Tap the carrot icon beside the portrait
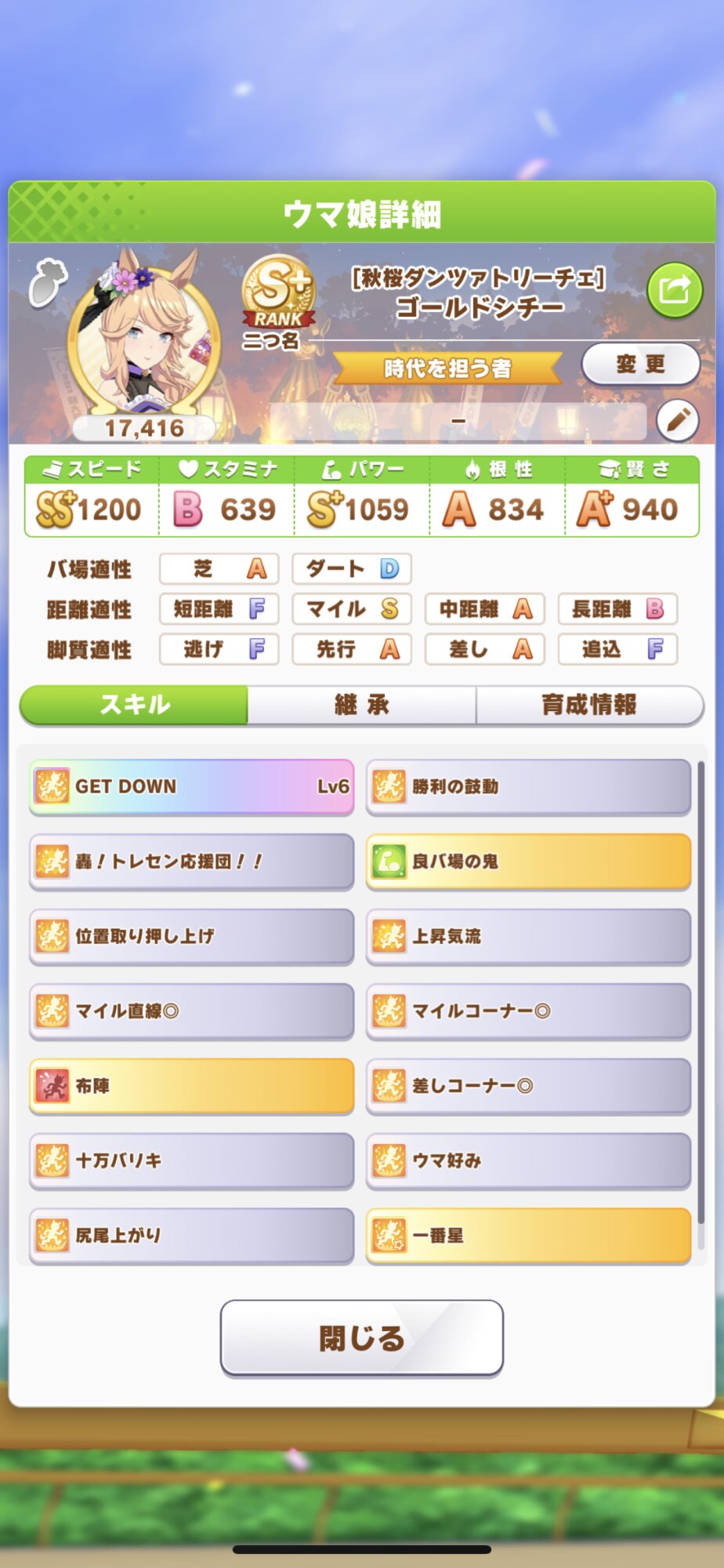Viewport: 724px width, 1568px height. (48, 283)
